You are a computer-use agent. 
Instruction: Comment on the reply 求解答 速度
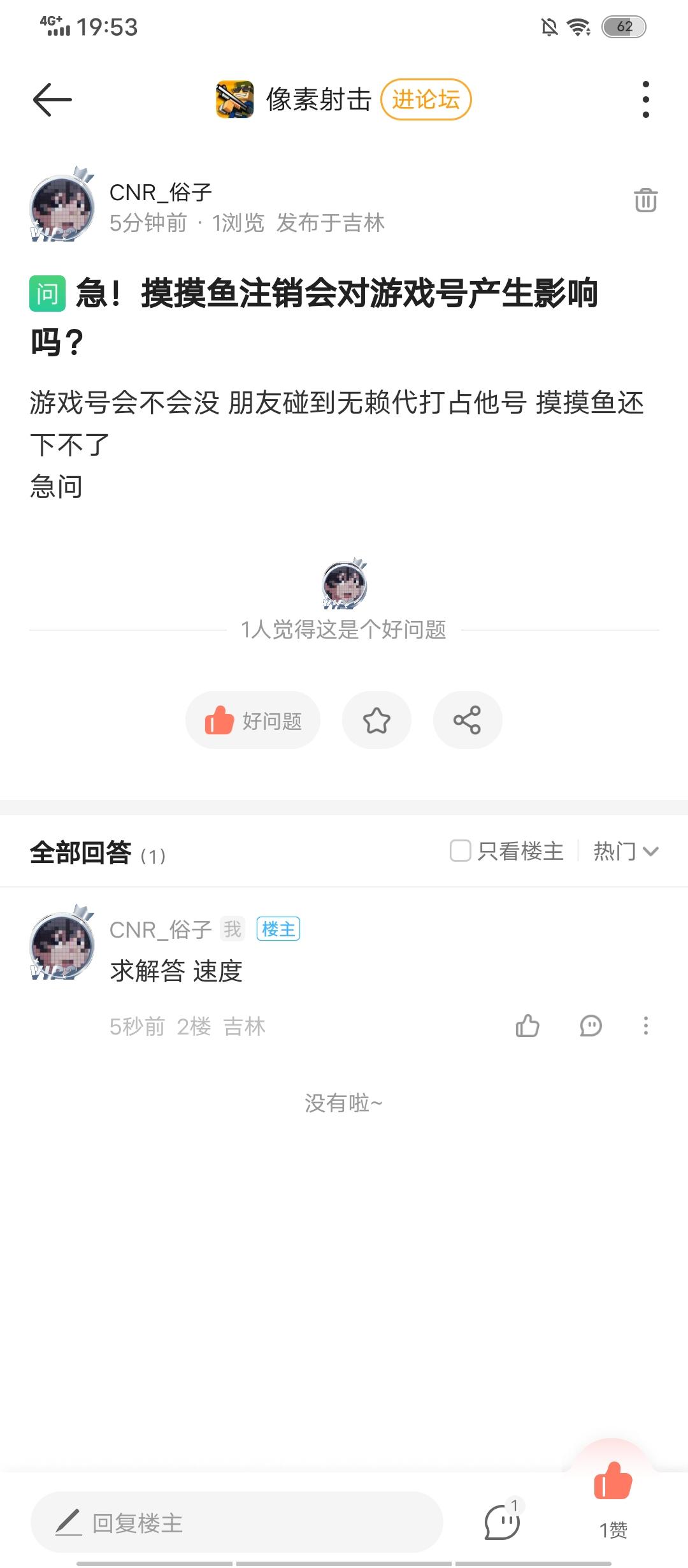pyautogui.click(x=591, y=1026)
